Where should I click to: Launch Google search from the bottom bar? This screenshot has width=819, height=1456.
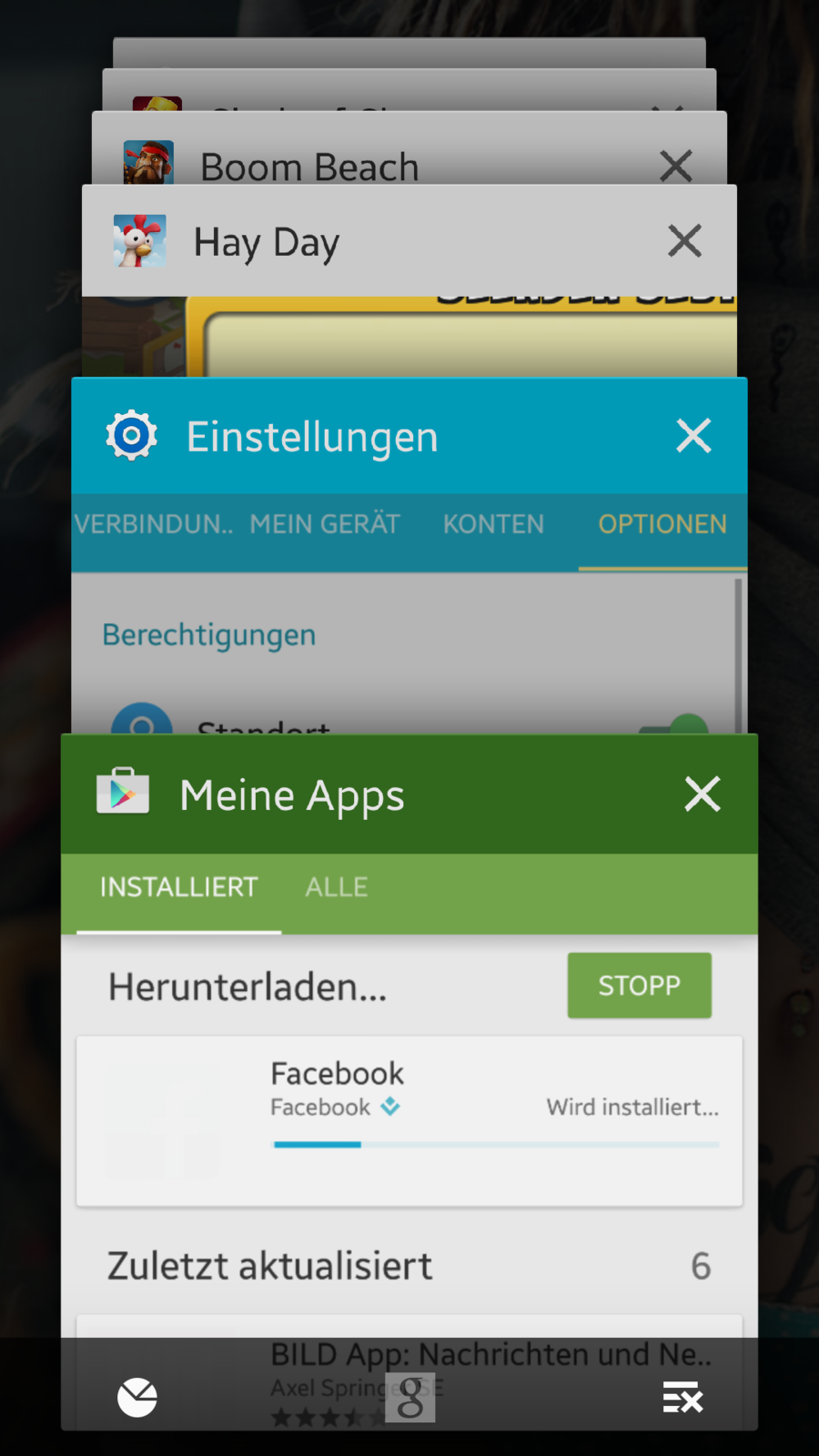[409, 1397]
